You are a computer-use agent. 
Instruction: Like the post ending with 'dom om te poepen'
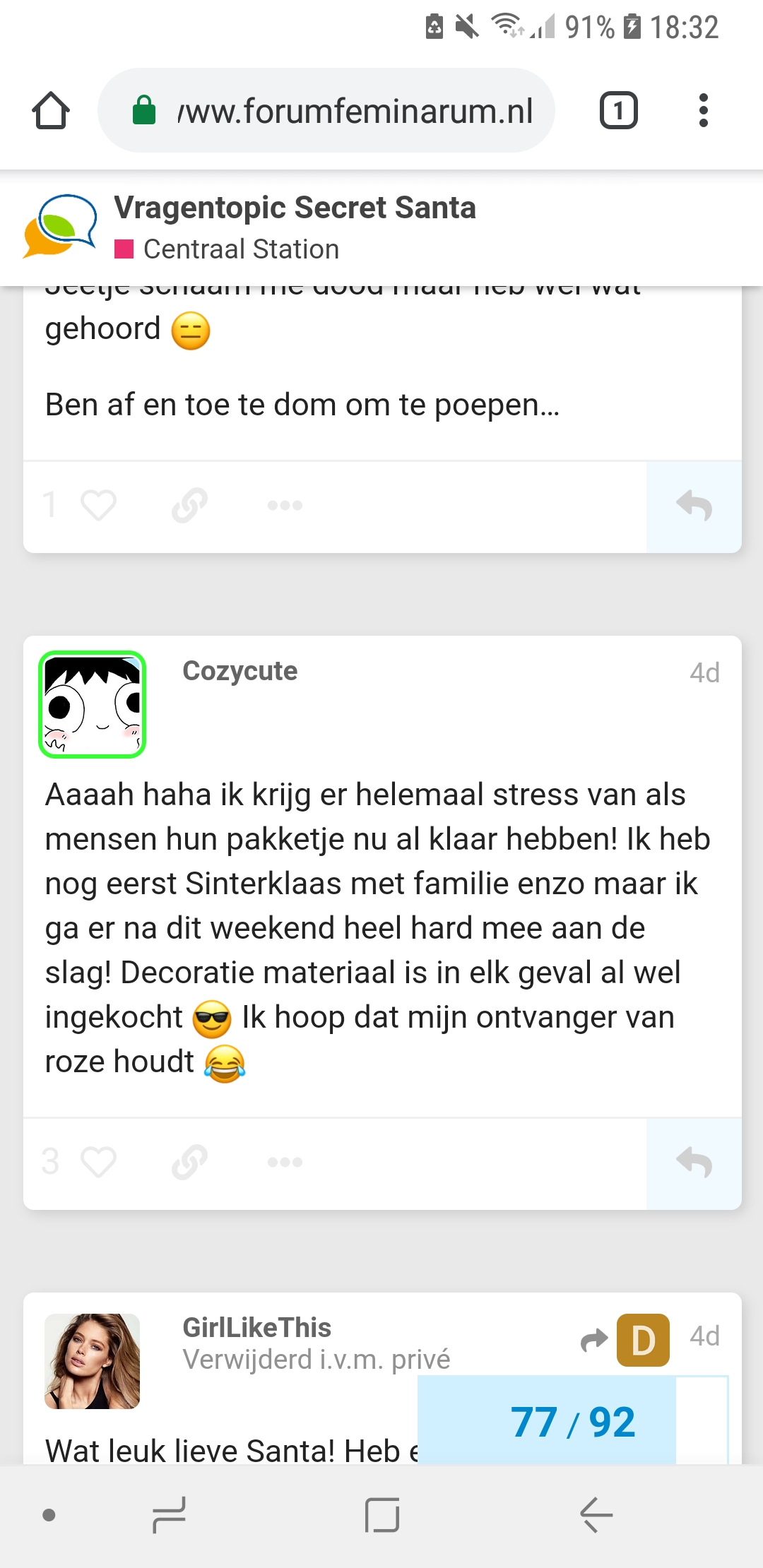[97, 506]
